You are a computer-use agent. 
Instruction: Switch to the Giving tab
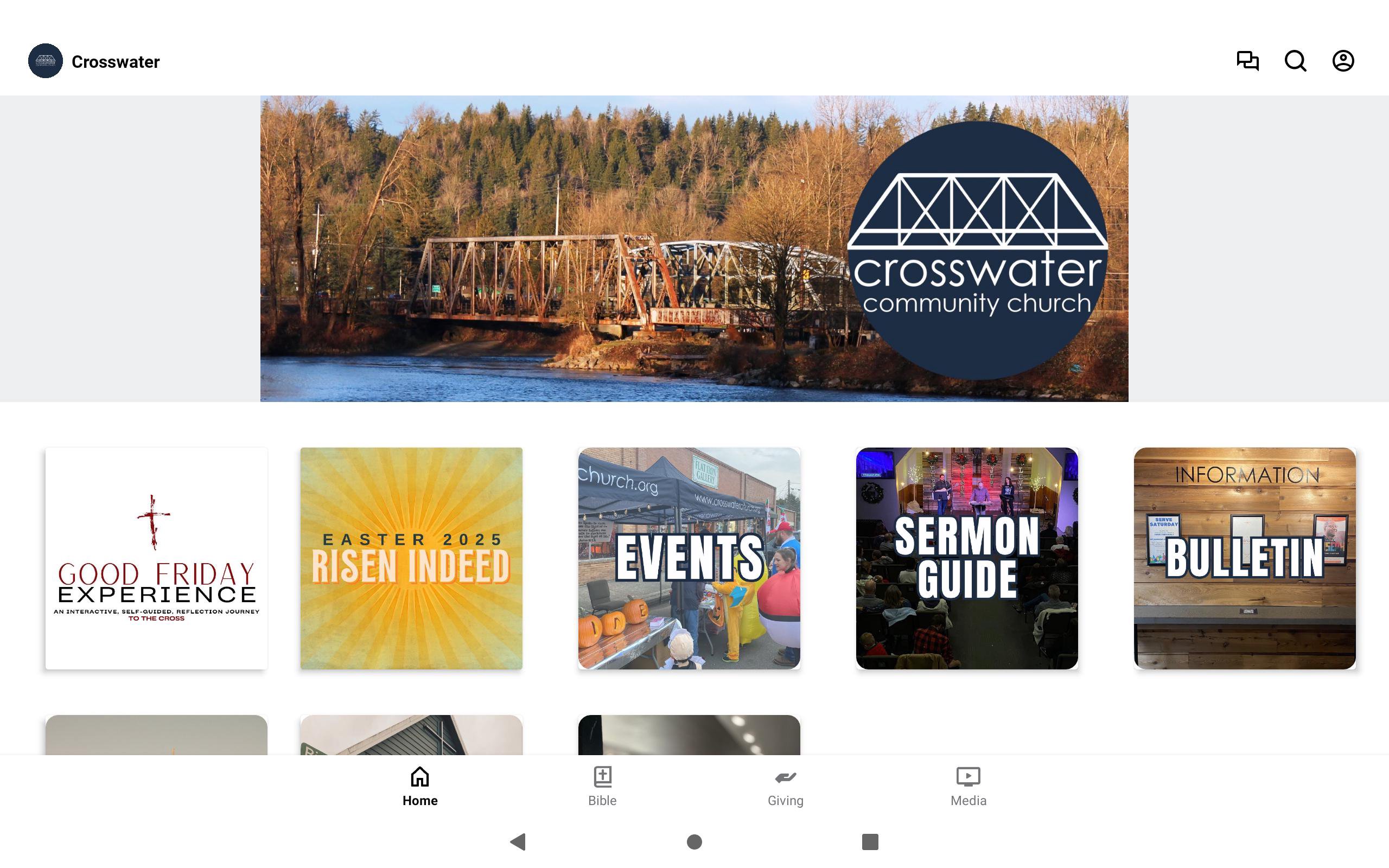[785, 787]
